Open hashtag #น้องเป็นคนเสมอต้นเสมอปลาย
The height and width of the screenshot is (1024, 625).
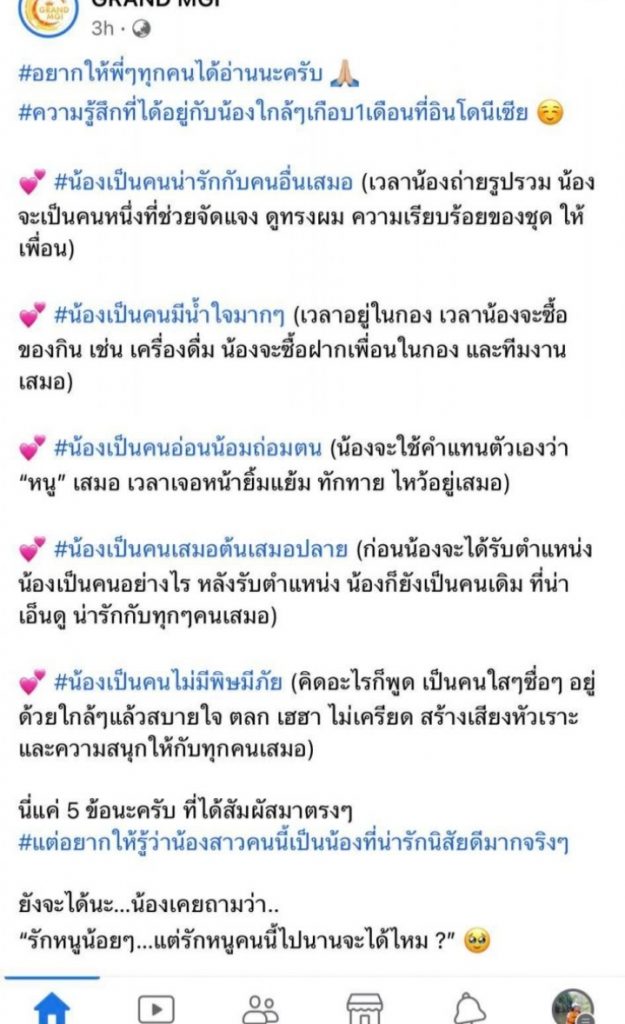tap(200, 549)
